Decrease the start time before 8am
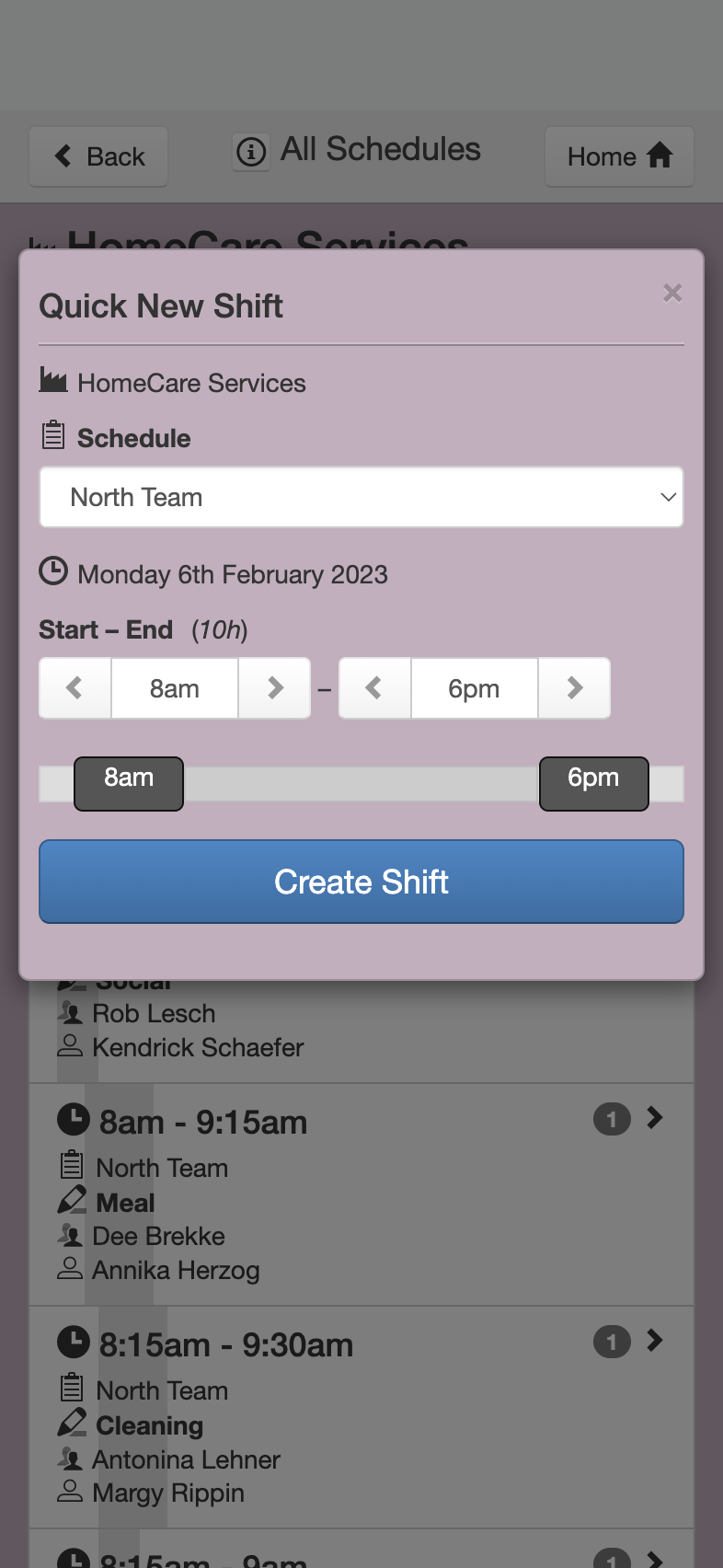The width and height of the screenshot is (723, 1568). click(75, 687)
